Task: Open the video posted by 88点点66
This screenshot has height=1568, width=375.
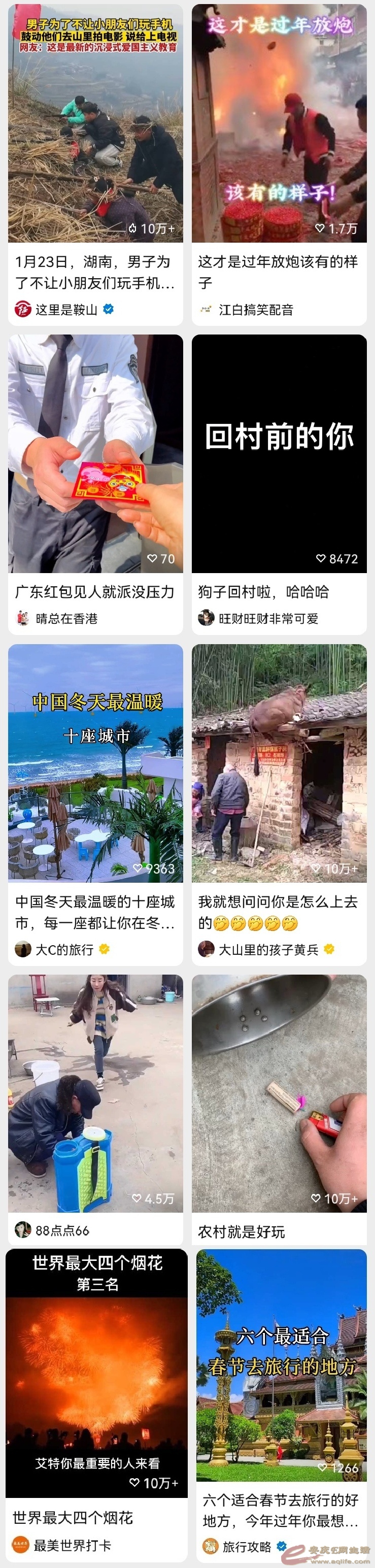Action: pos(95,1092)
